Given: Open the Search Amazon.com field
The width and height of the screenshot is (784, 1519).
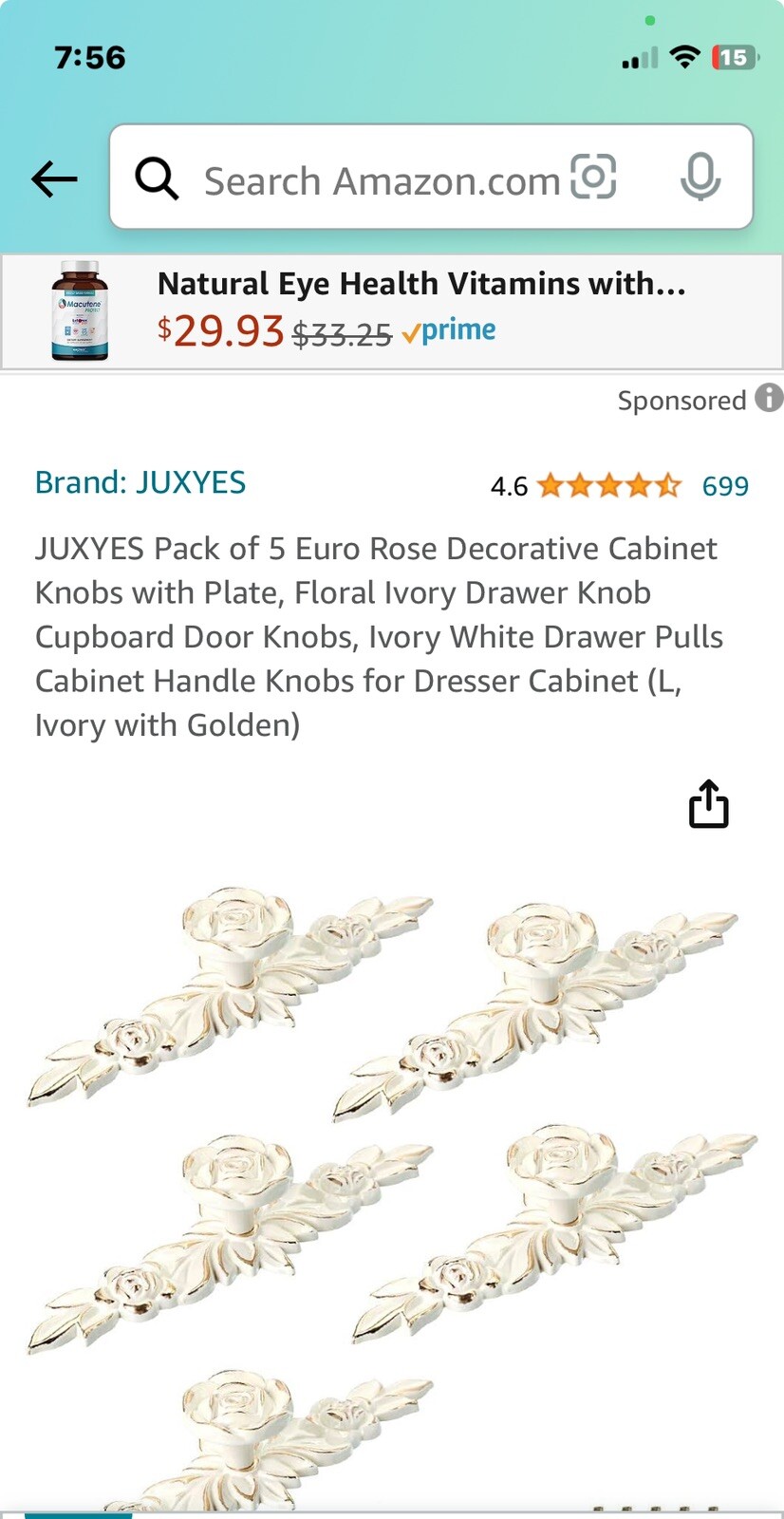Looking at the screenshot, I should pyautogui.click(x=380, y=180).
